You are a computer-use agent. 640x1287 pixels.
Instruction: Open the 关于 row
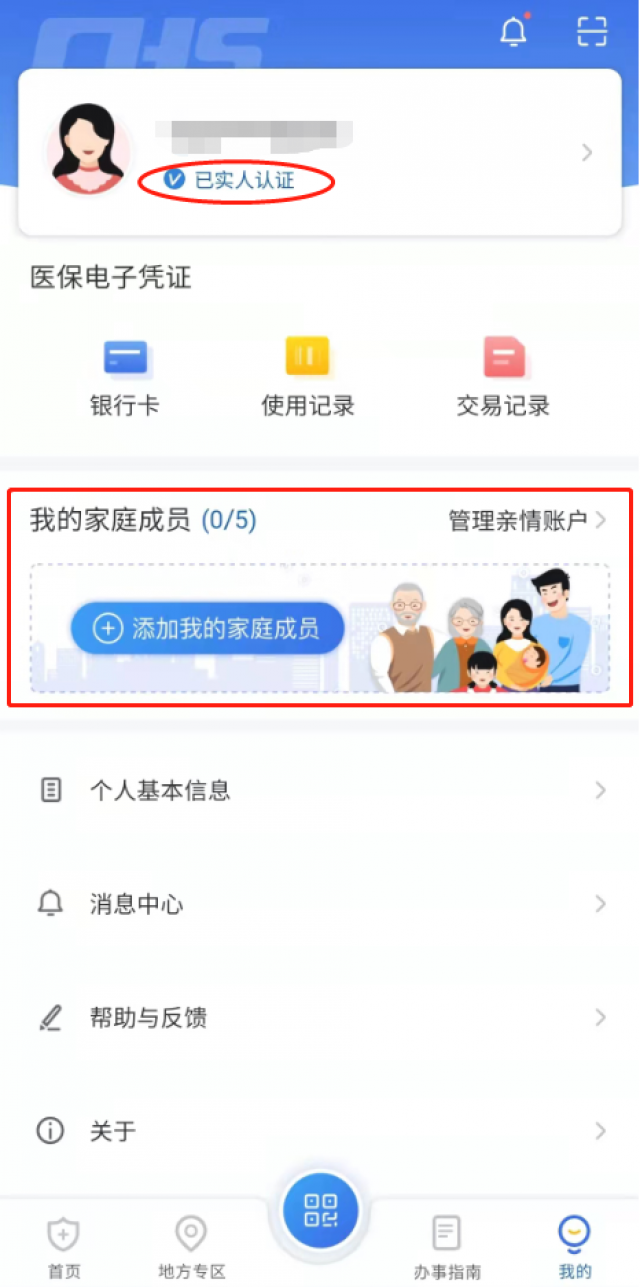pos(320,1131)
